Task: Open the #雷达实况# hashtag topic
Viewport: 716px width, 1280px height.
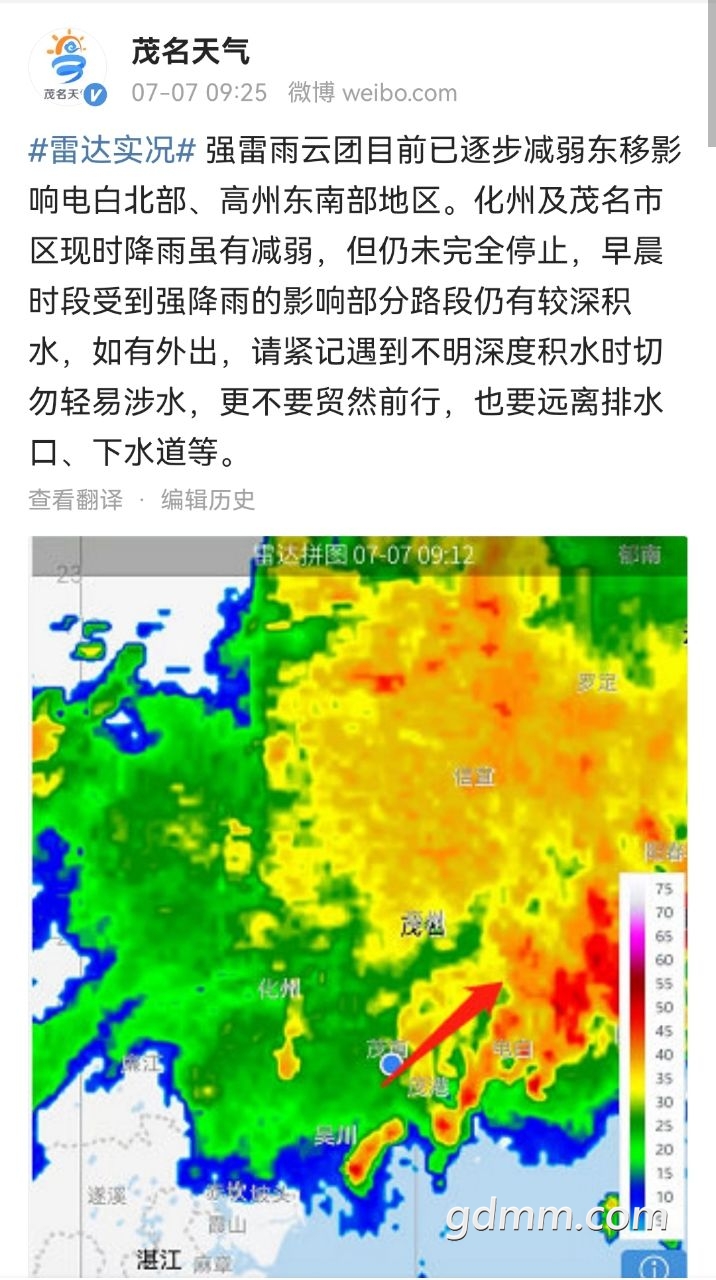Action: pyautogui.click(x=112, y=152)
